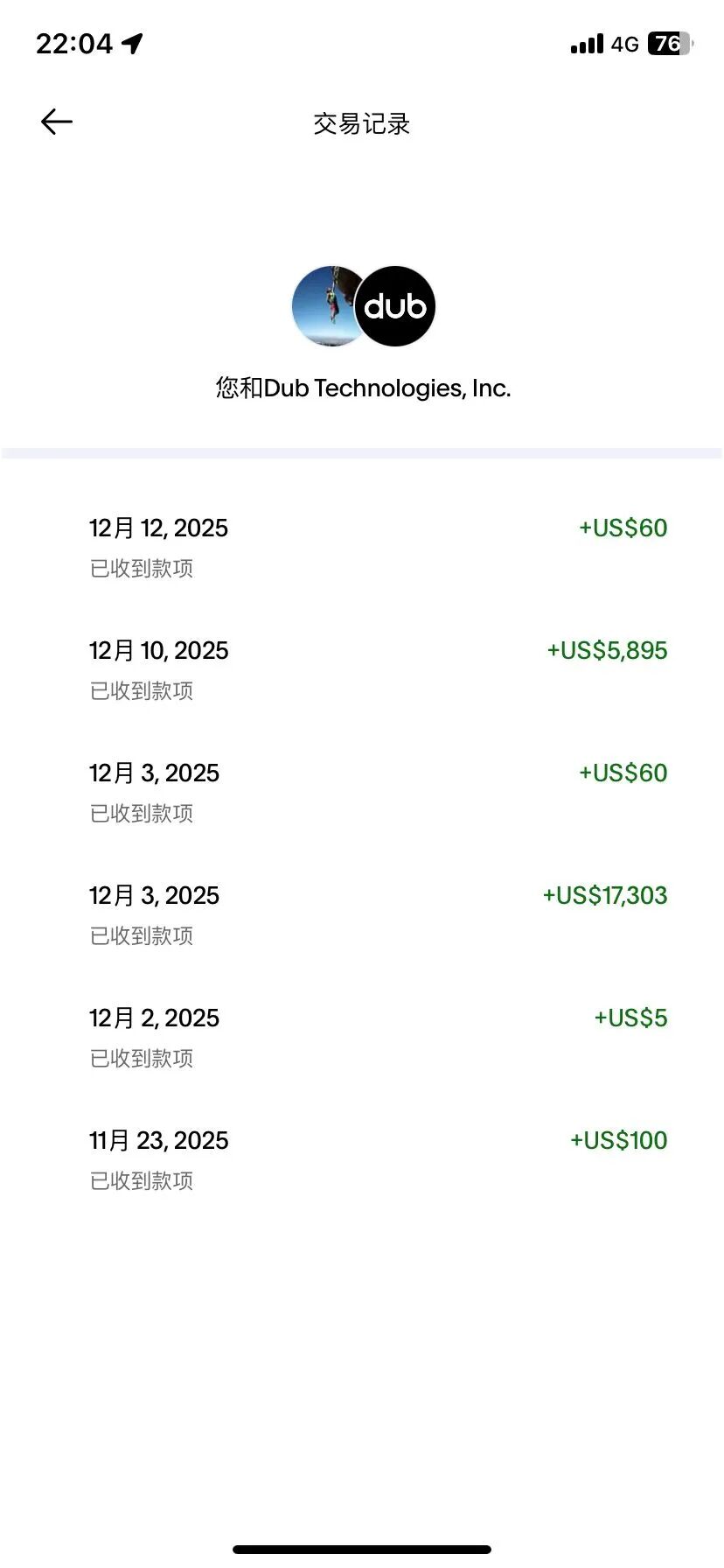Go back using the top-left arrow
Viewport: 724px width, 1568px height.
click(57, 122)
